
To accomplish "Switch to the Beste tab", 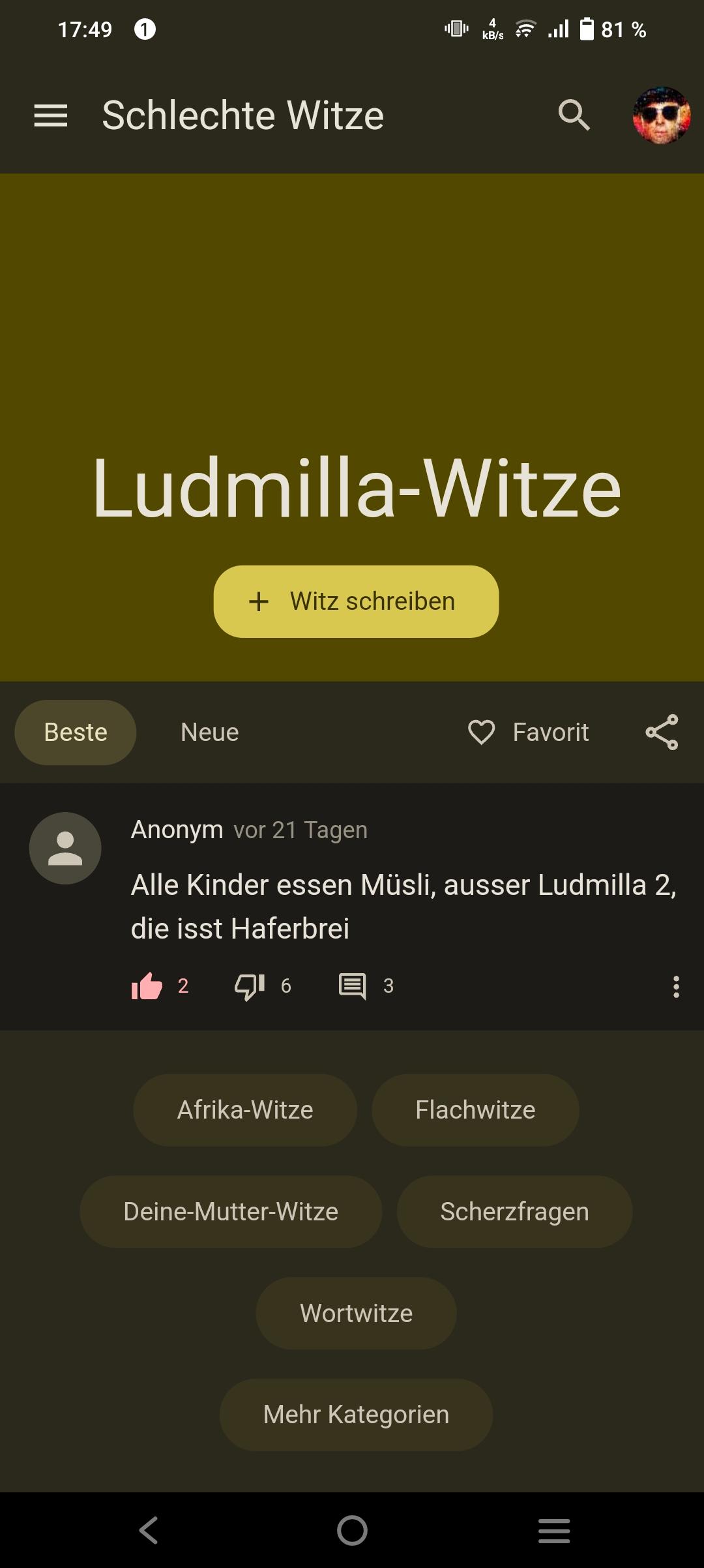I will 76,732.
